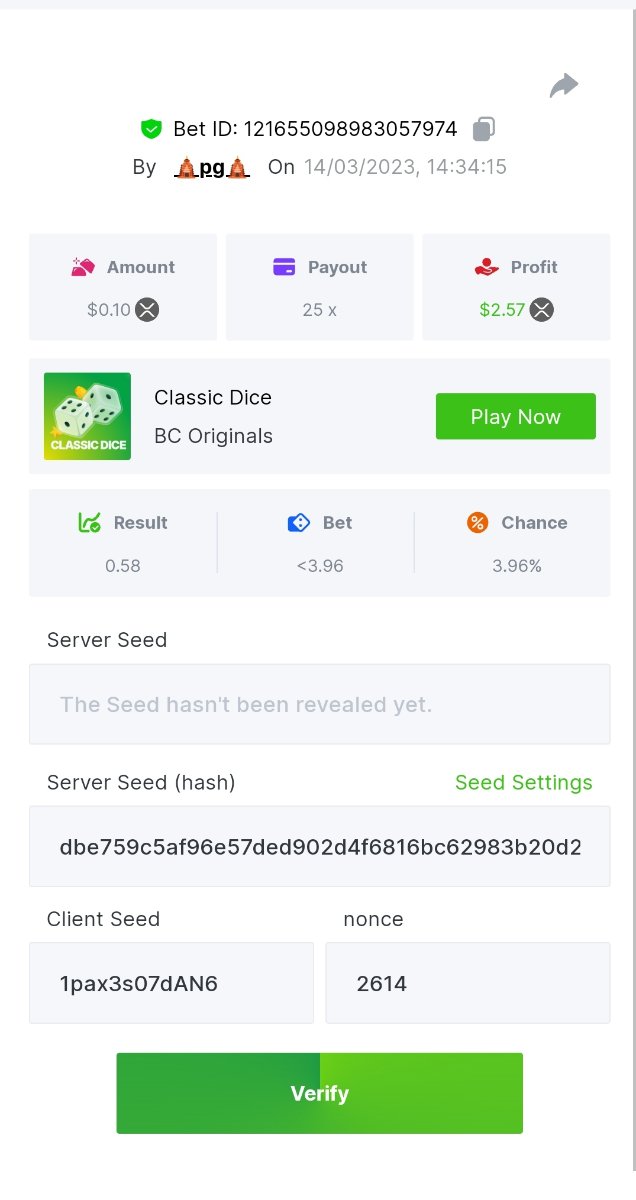636x1200 pixels.
Task: Copy the Bet ID
Action: pos(484,129)
